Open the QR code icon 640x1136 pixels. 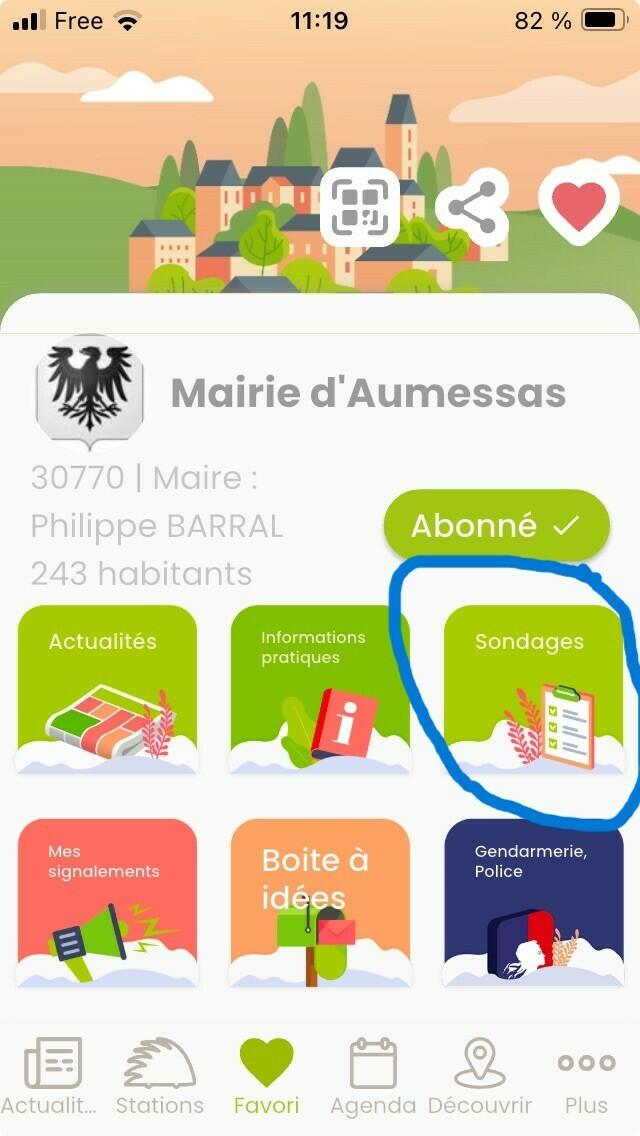tap(360, 207)
